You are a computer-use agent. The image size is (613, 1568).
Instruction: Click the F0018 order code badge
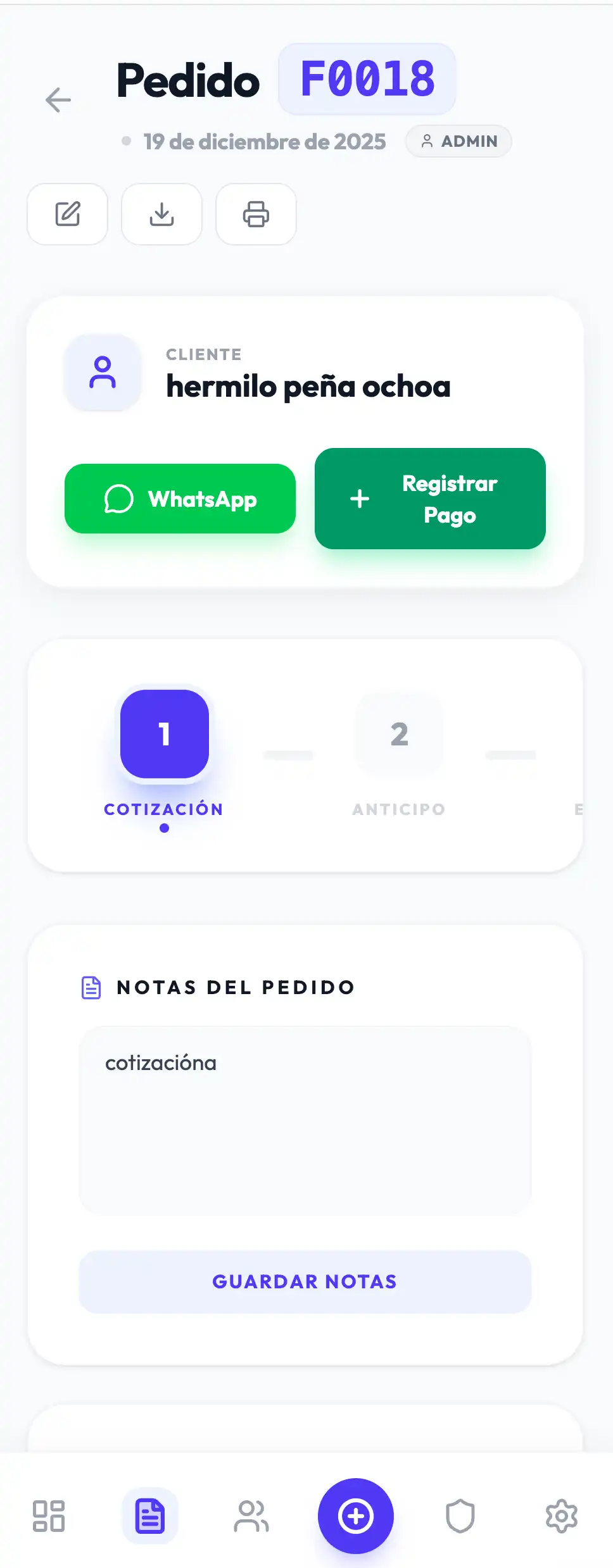pyautogui.click(x=367, y=80)
